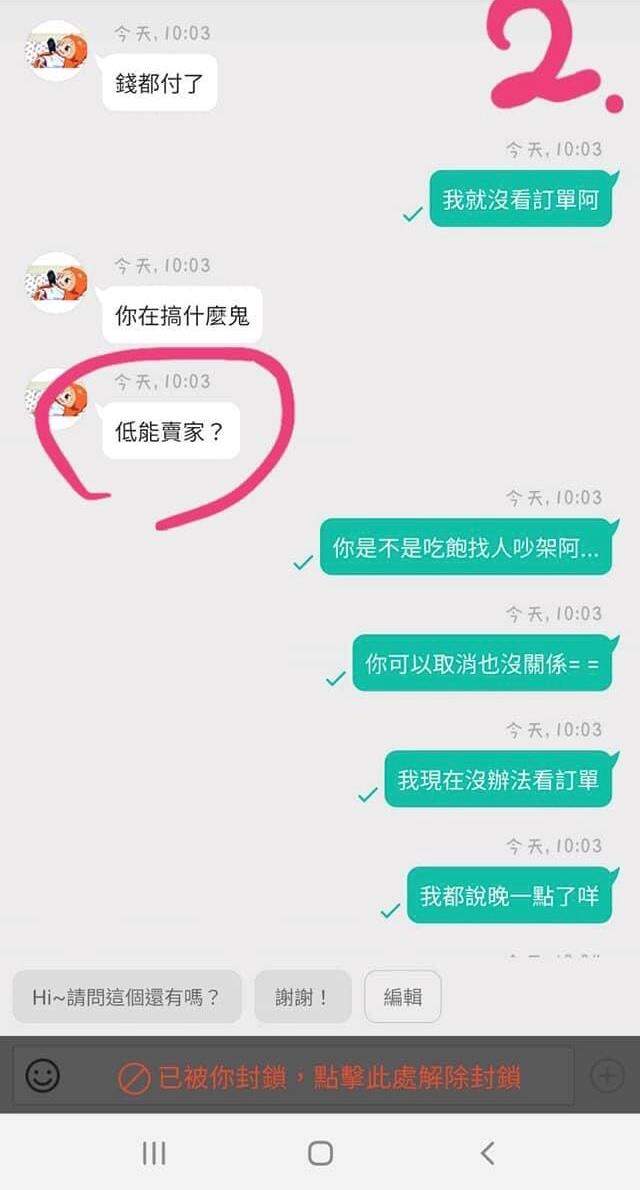
Task: Go to the system home screen
Action: click(320, 1153)
